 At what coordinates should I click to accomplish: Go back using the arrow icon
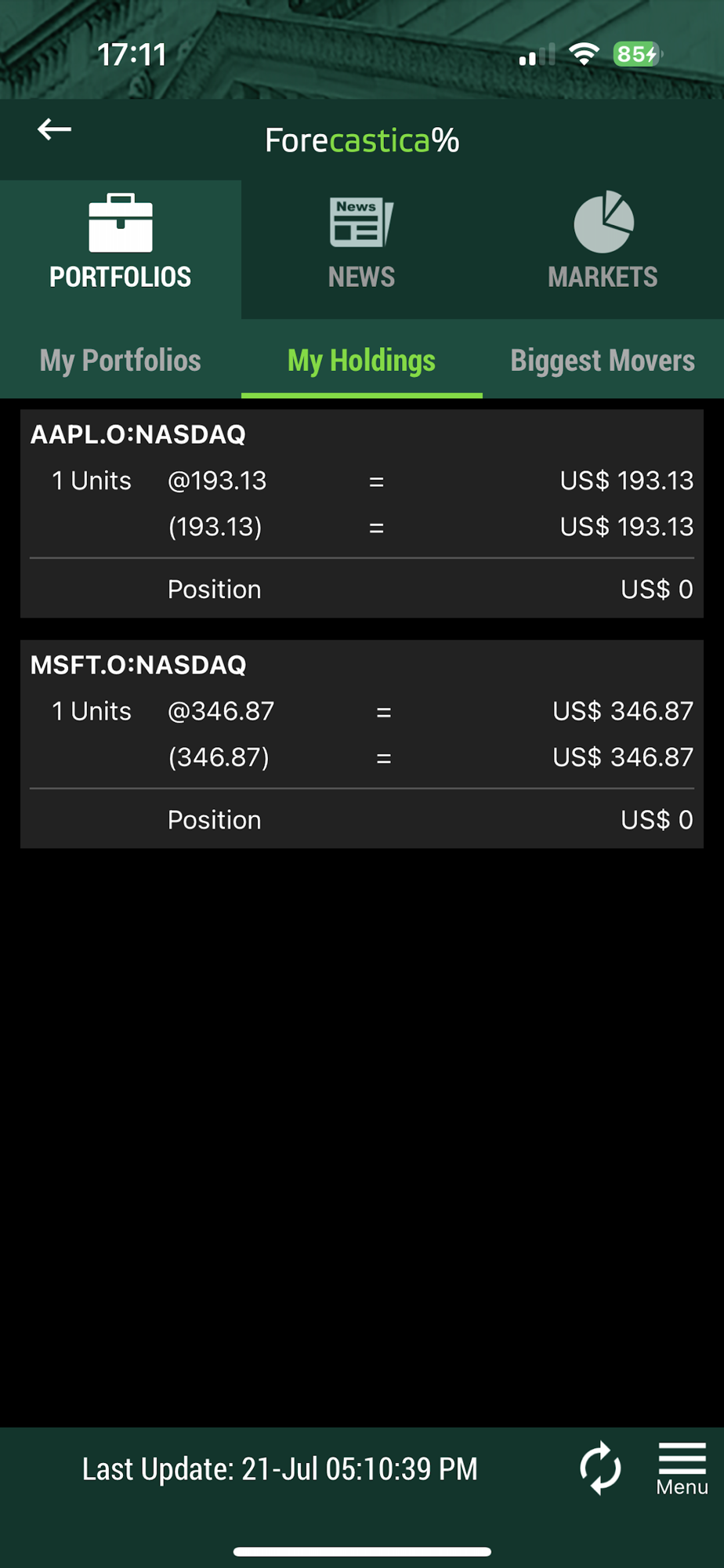coord(54,129)
